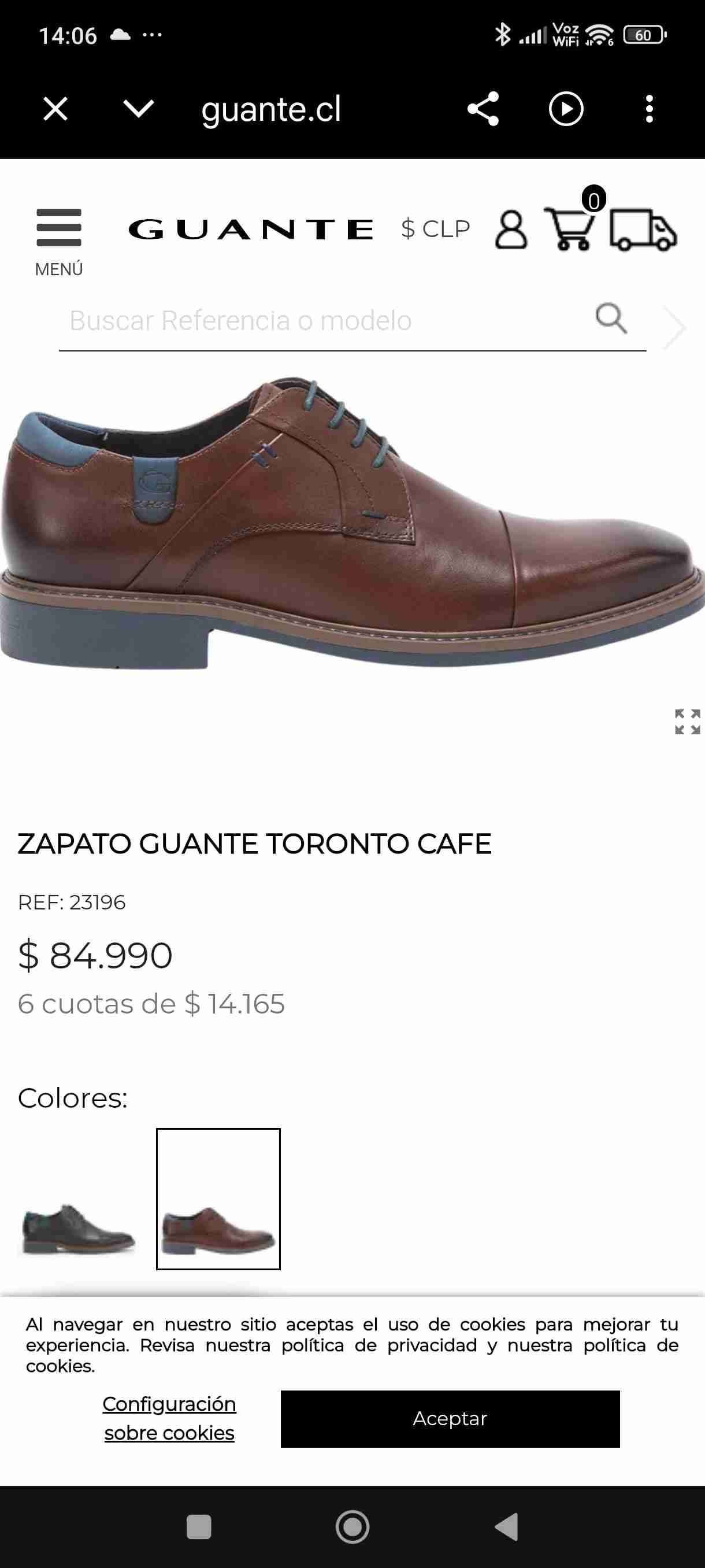The width and height of the screenshot is (705, 1568).
Task: Expand the browser page dropdown chevron
Action: coord(139,110)
